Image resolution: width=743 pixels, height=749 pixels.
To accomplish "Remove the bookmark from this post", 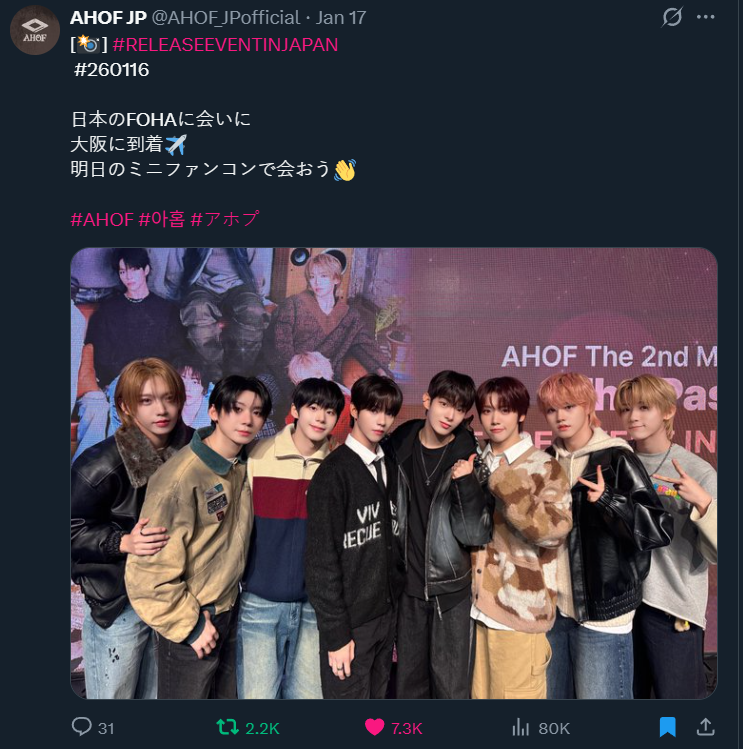I will pyautogui.click(x=668, y=727).
